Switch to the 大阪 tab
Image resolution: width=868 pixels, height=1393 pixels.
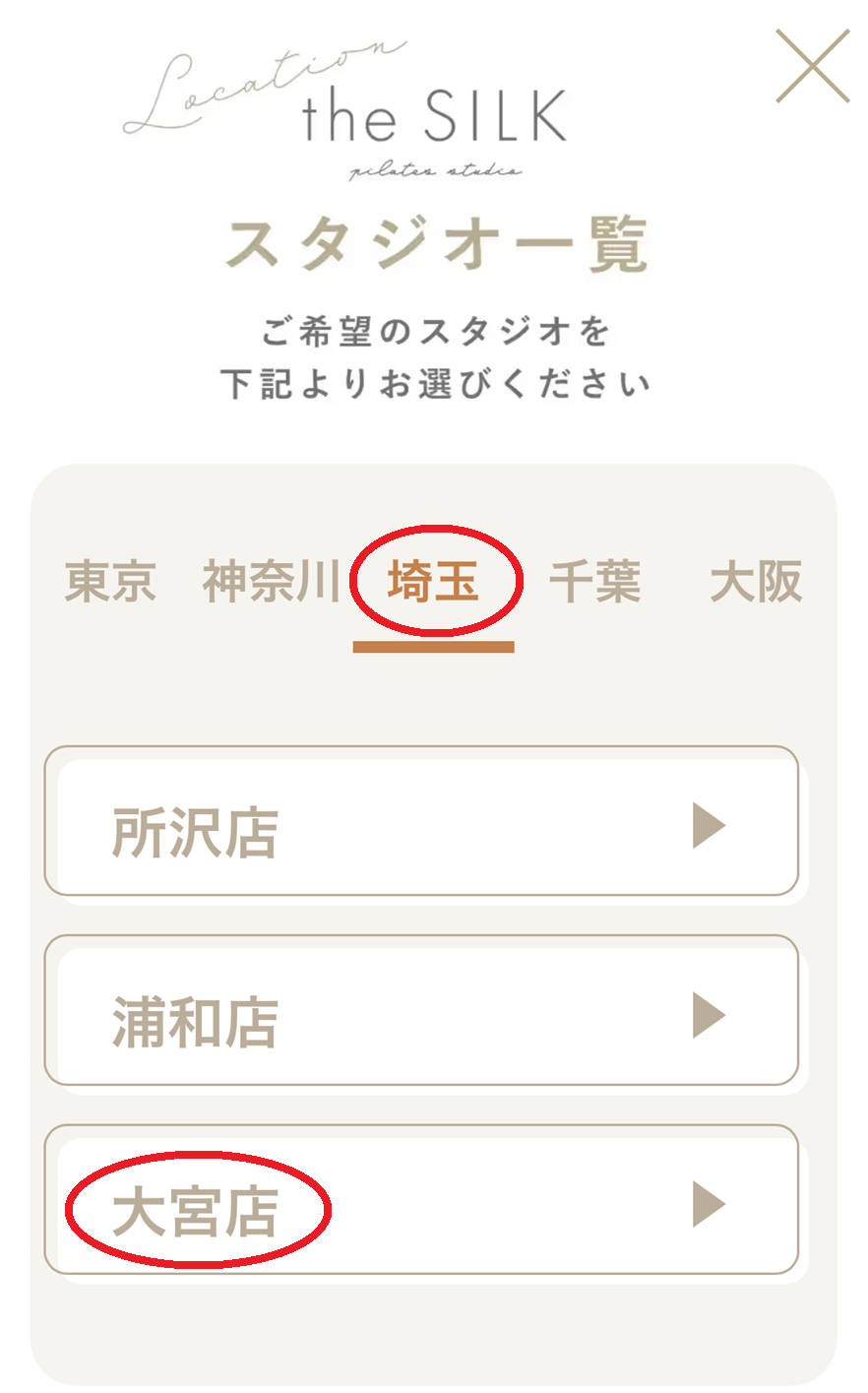(x=756, y=582)
